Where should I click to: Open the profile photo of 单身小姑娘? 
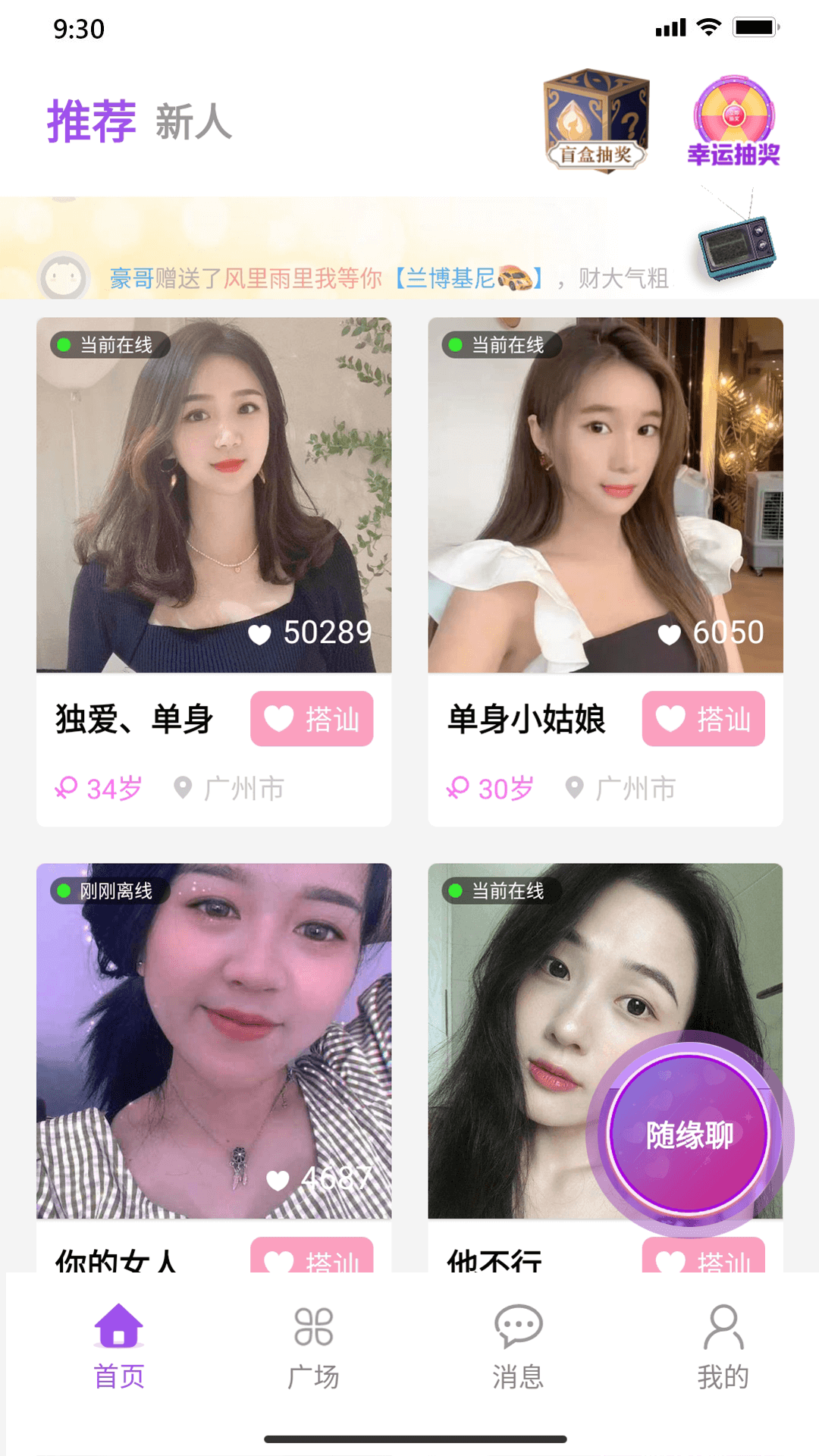pos(605,494)
